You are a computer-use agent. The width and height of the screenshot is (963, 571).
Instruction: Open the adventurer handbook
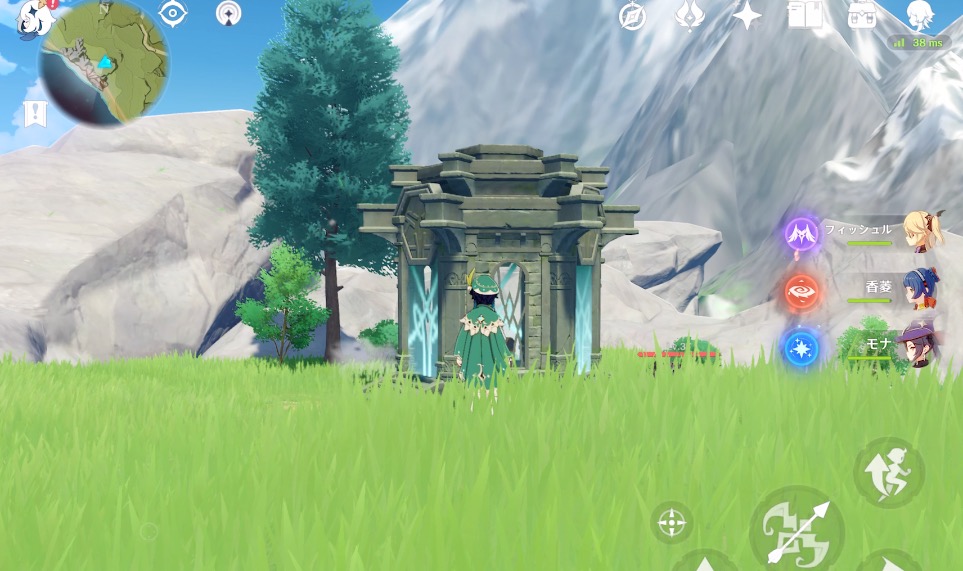pos(804,15)
